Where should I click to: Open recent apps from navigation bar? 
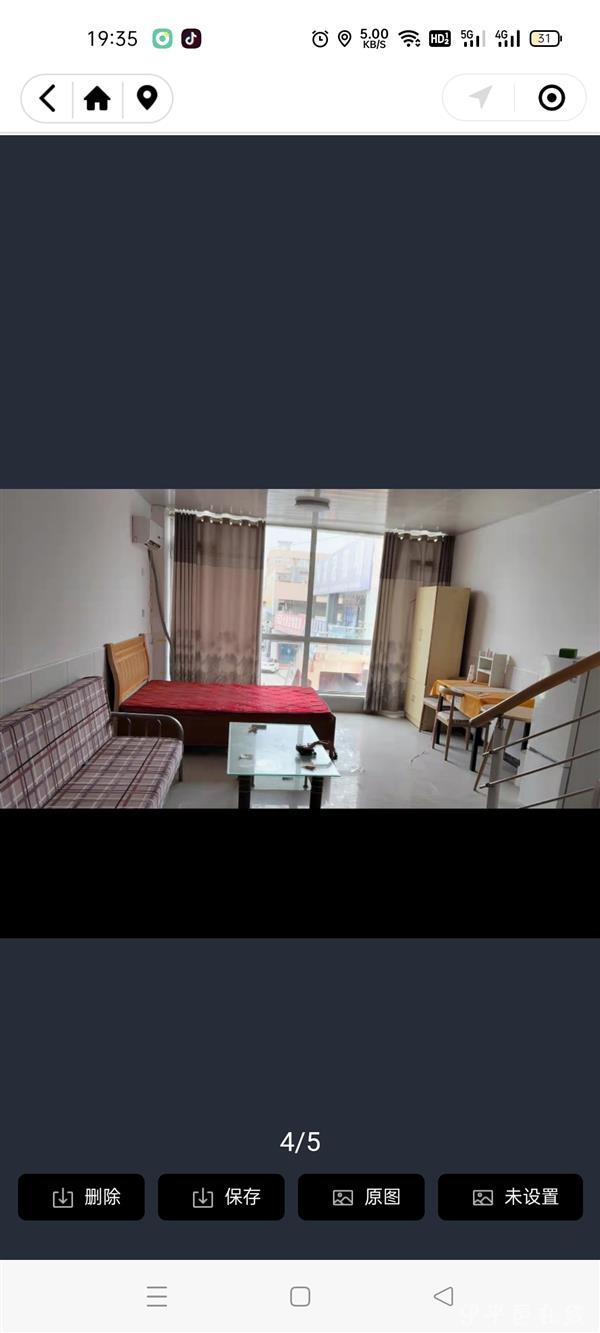coord(157,1297)
